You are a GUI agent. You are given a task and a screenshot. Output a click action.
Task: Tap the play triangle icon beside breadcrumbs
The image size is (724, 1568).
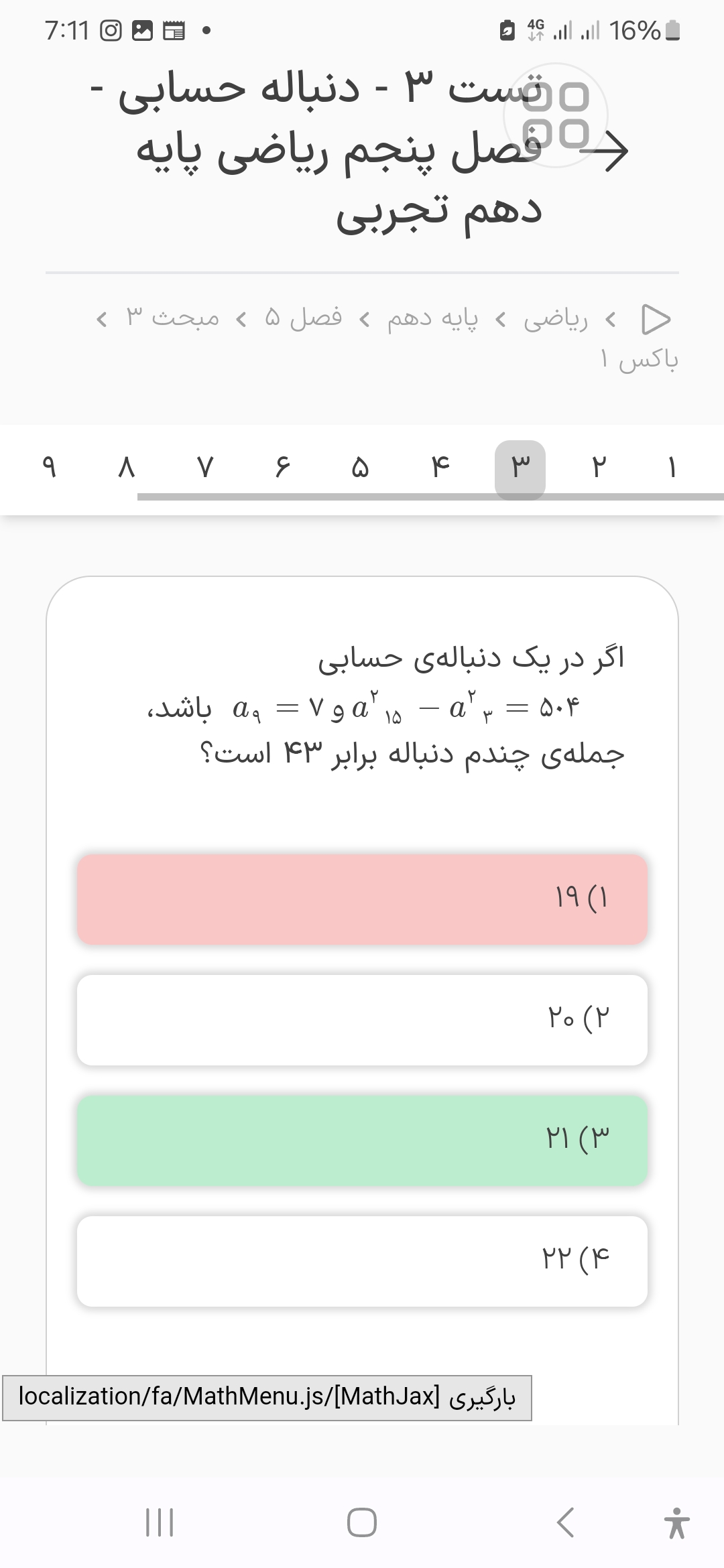pyautogui.click(x=656, y=319)
